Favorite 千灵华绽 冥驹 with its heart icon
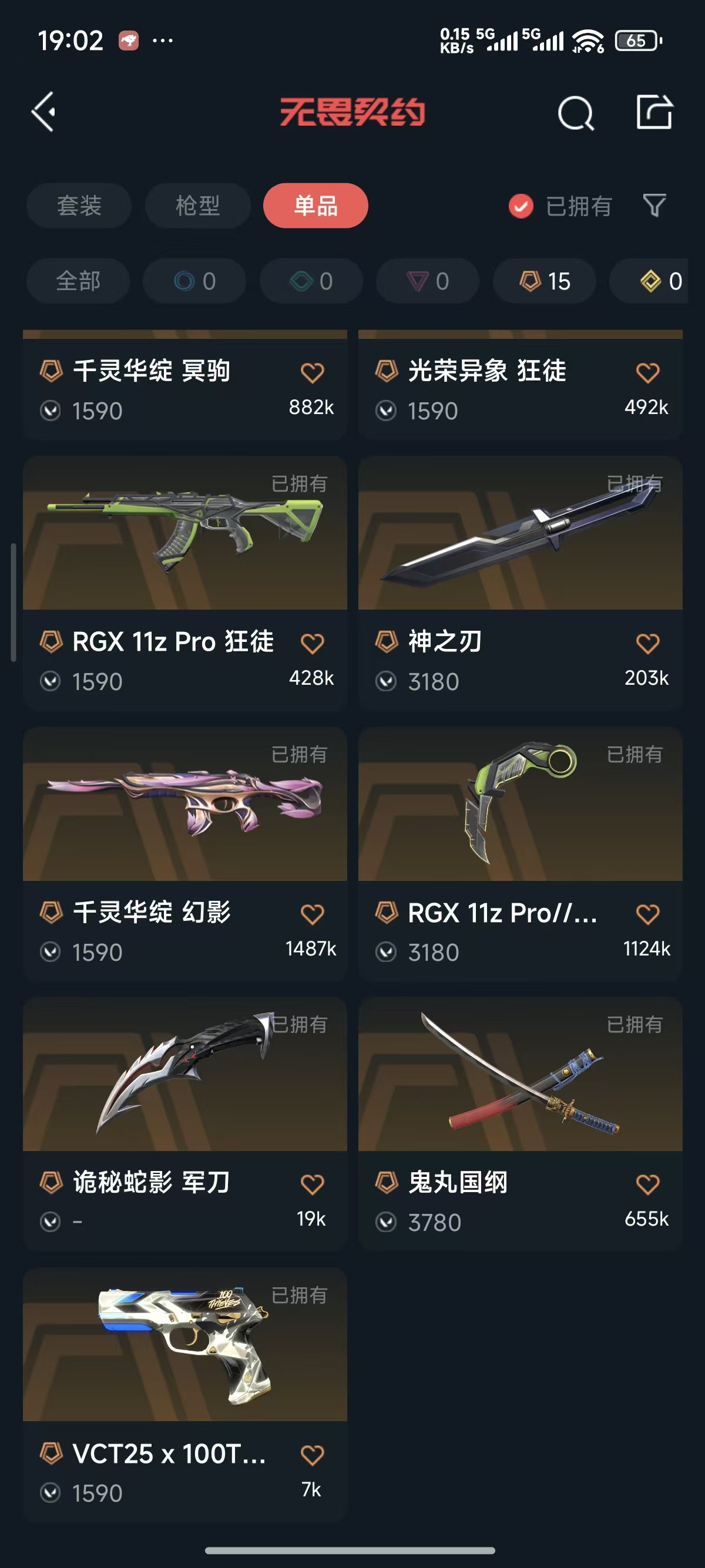 313,372
